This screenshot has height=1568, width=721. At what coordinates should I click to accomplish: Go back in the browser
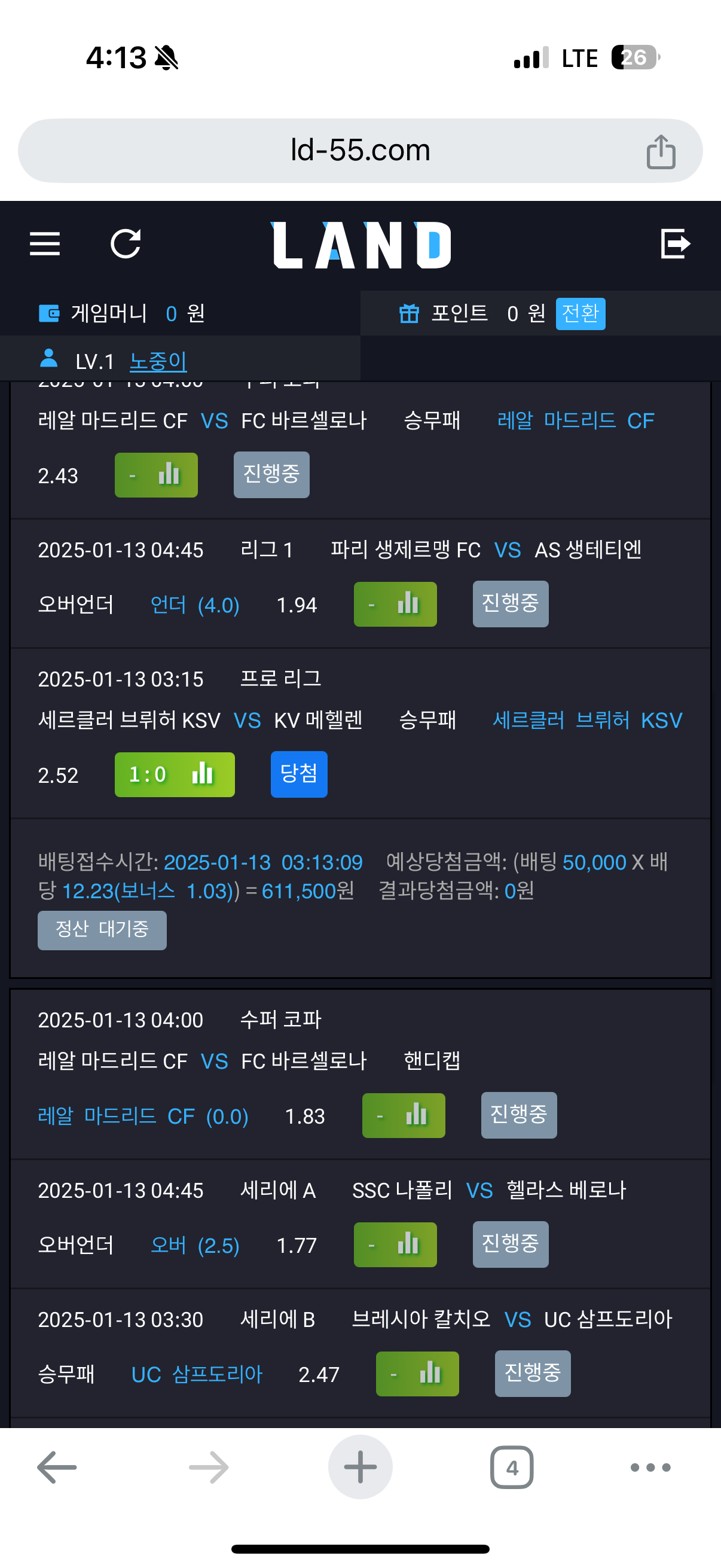pos(57,1467)
